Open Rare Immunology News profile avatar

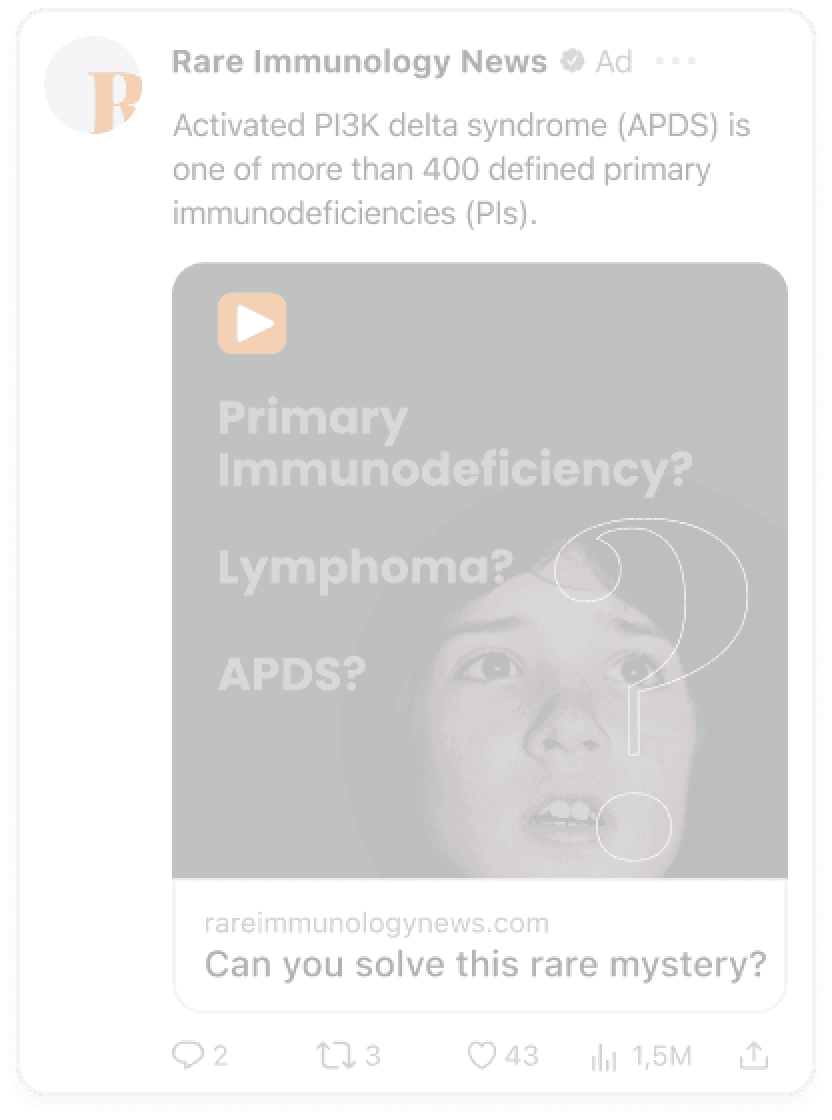coord(94,86)
